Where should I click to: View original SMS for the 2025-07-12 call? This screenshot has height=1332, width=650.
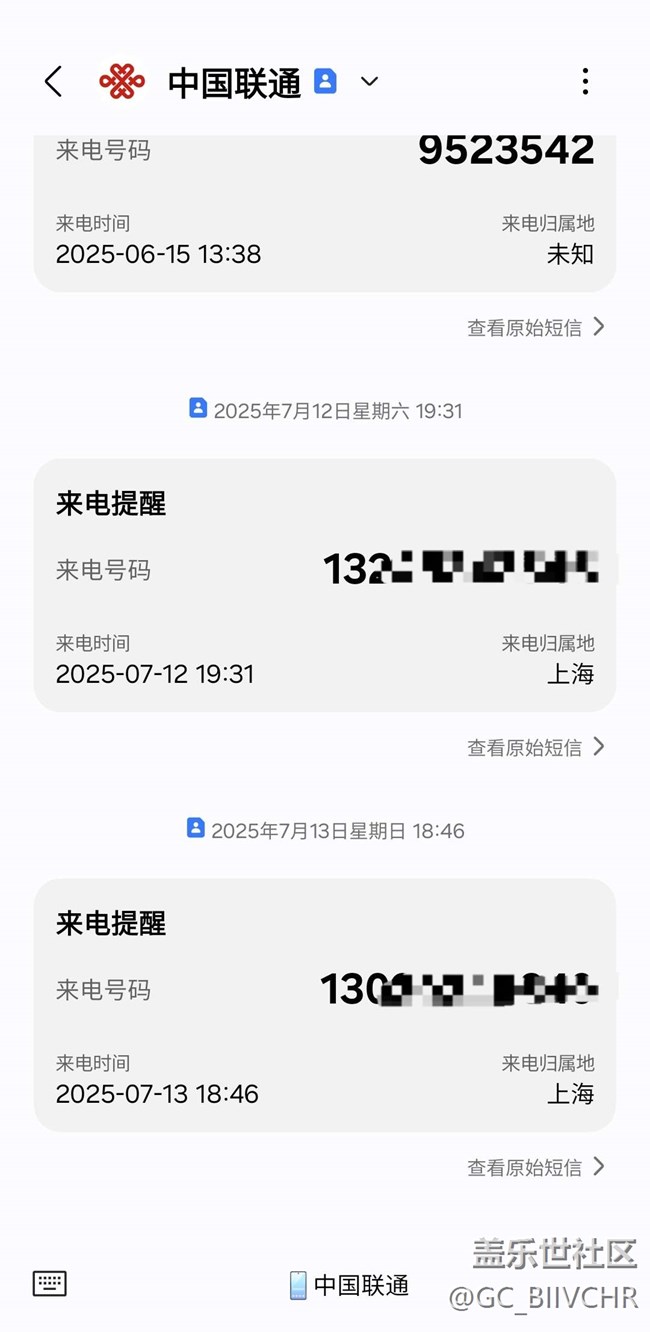pos(536,747)
